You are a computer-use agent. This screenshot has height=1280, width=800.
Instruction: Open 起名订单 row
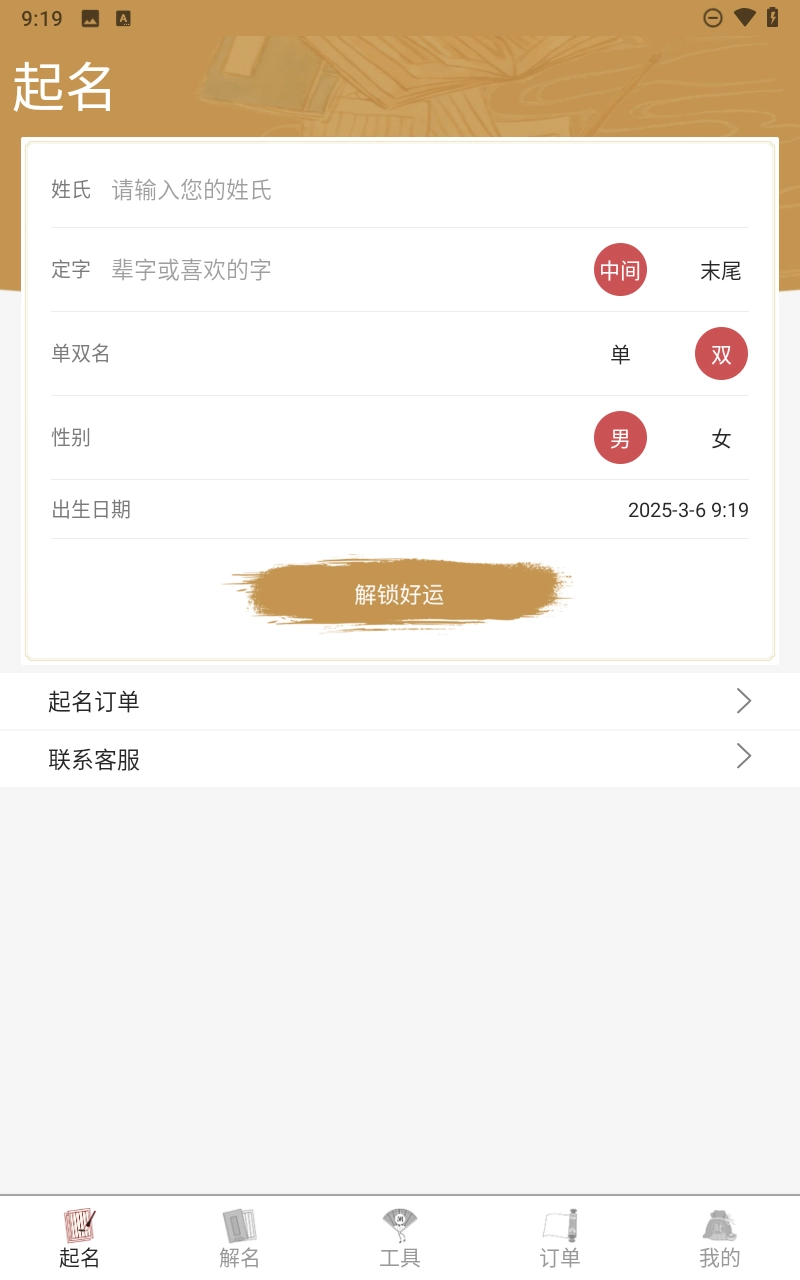pos(400,702)
